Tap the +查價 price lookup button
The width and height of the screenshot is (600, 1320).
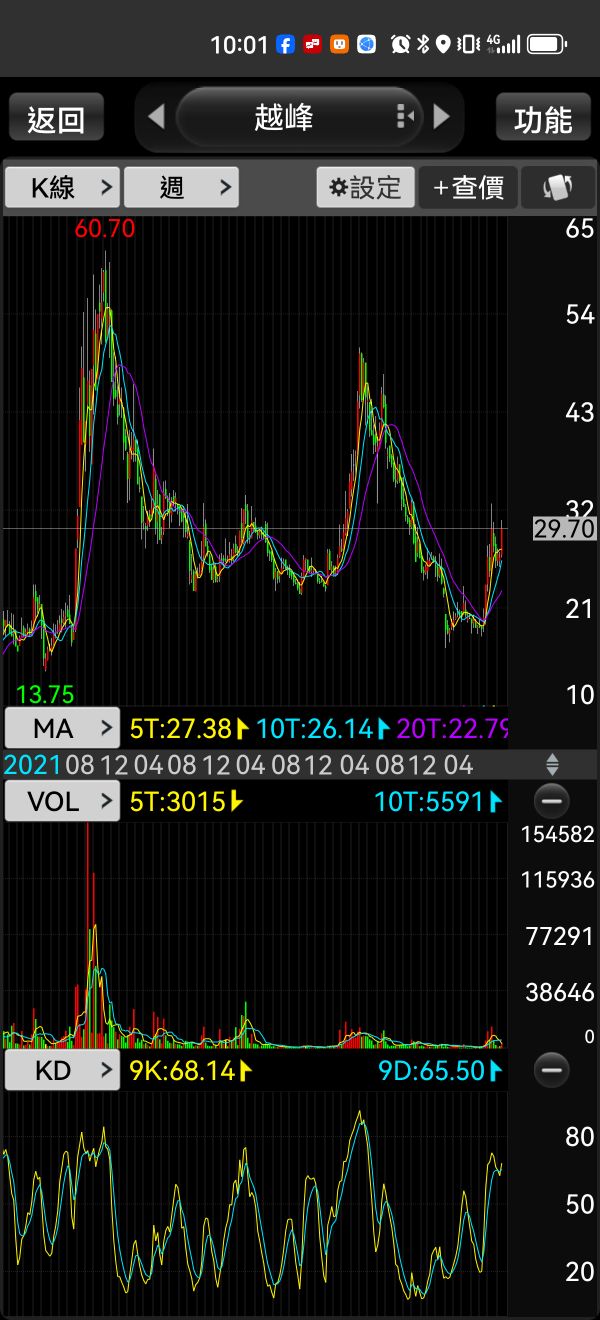[x=468, y=187]
